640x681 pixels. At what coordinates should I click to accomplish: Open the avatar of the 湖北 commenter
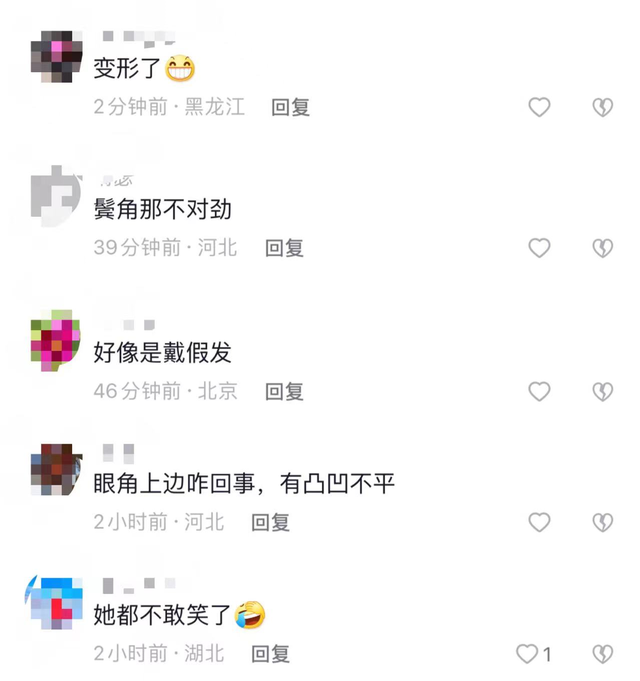click(x=56, y=602)
